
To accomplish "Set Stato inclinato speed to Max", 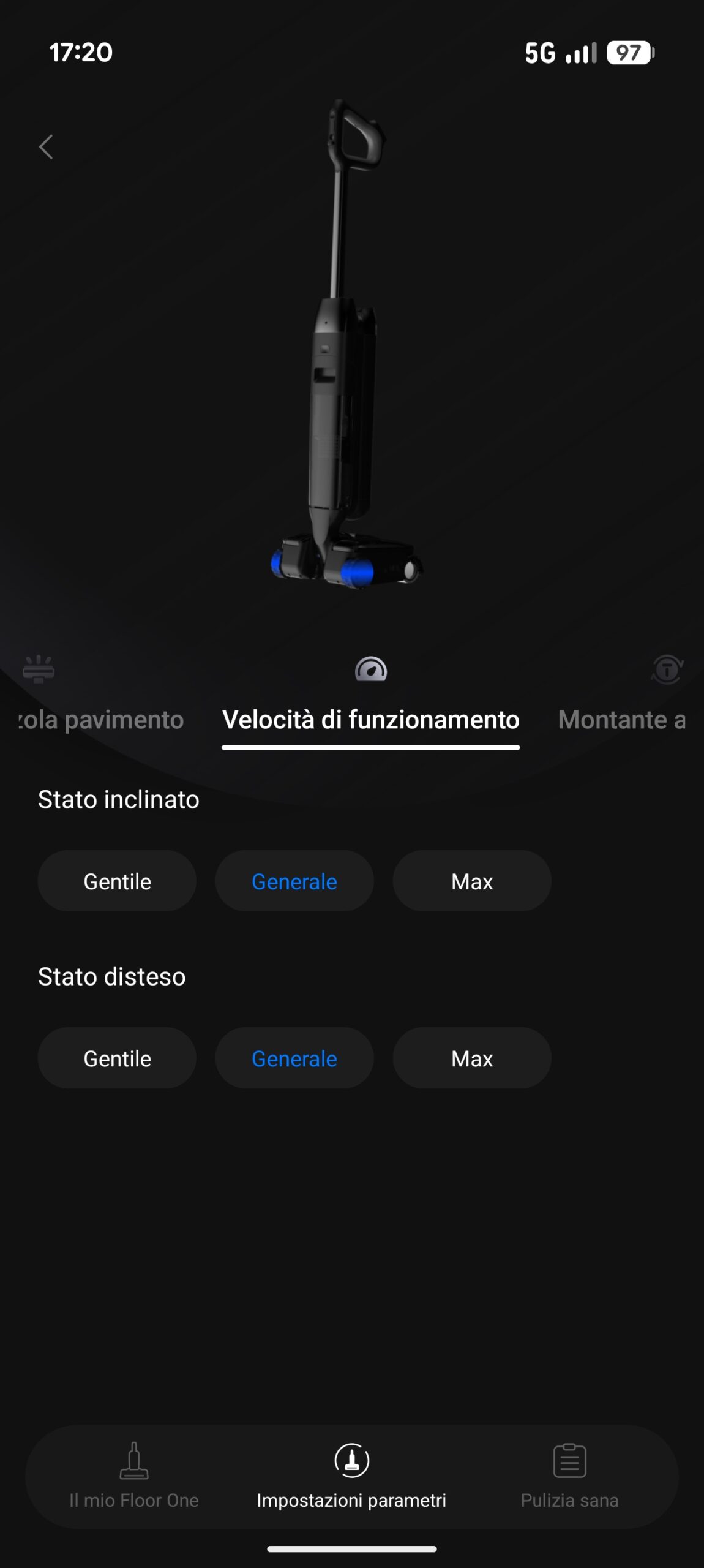I will pyautogui.click(x=472, y=881).
